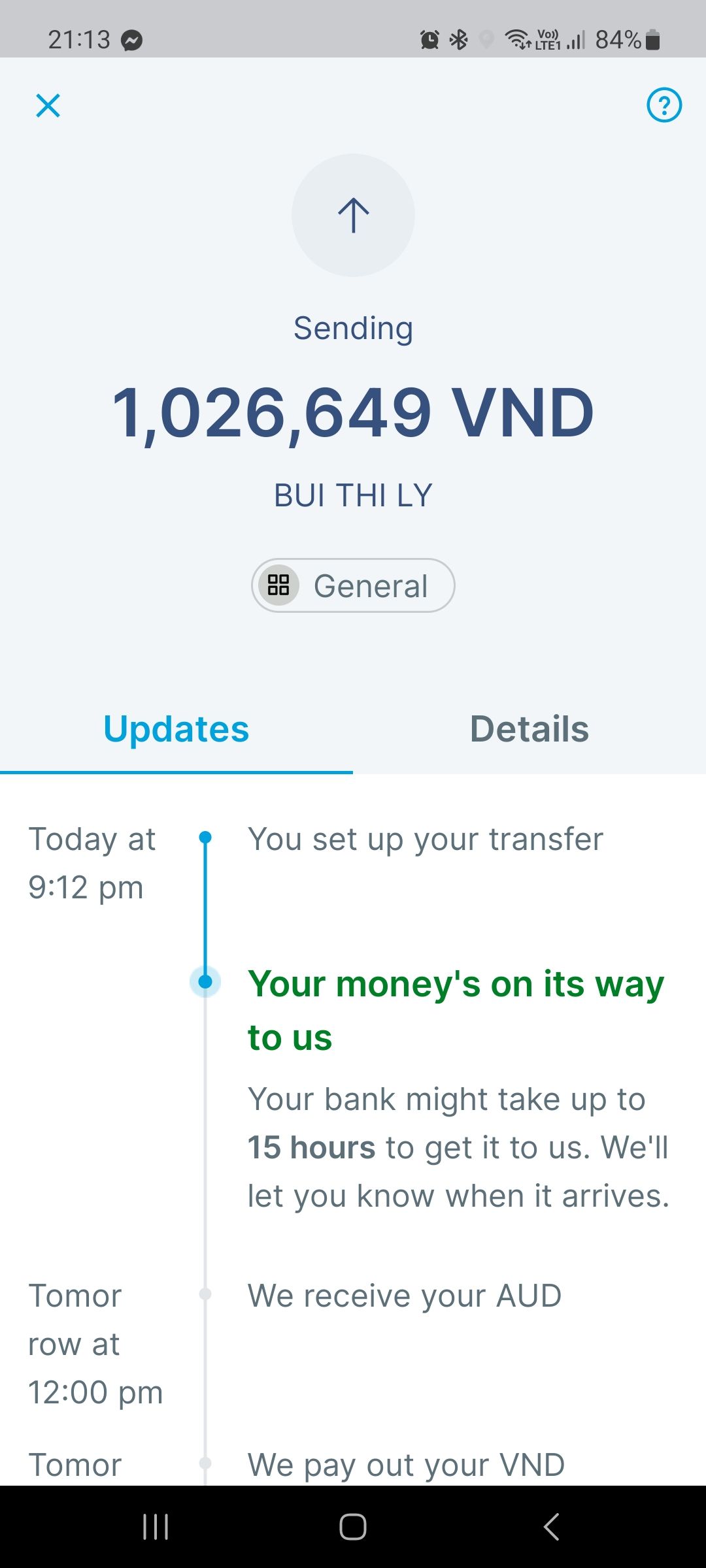Viewport: 706px width, 1568px height.
Task: Close the transfer details screen
Action: (x=48, y=105)
